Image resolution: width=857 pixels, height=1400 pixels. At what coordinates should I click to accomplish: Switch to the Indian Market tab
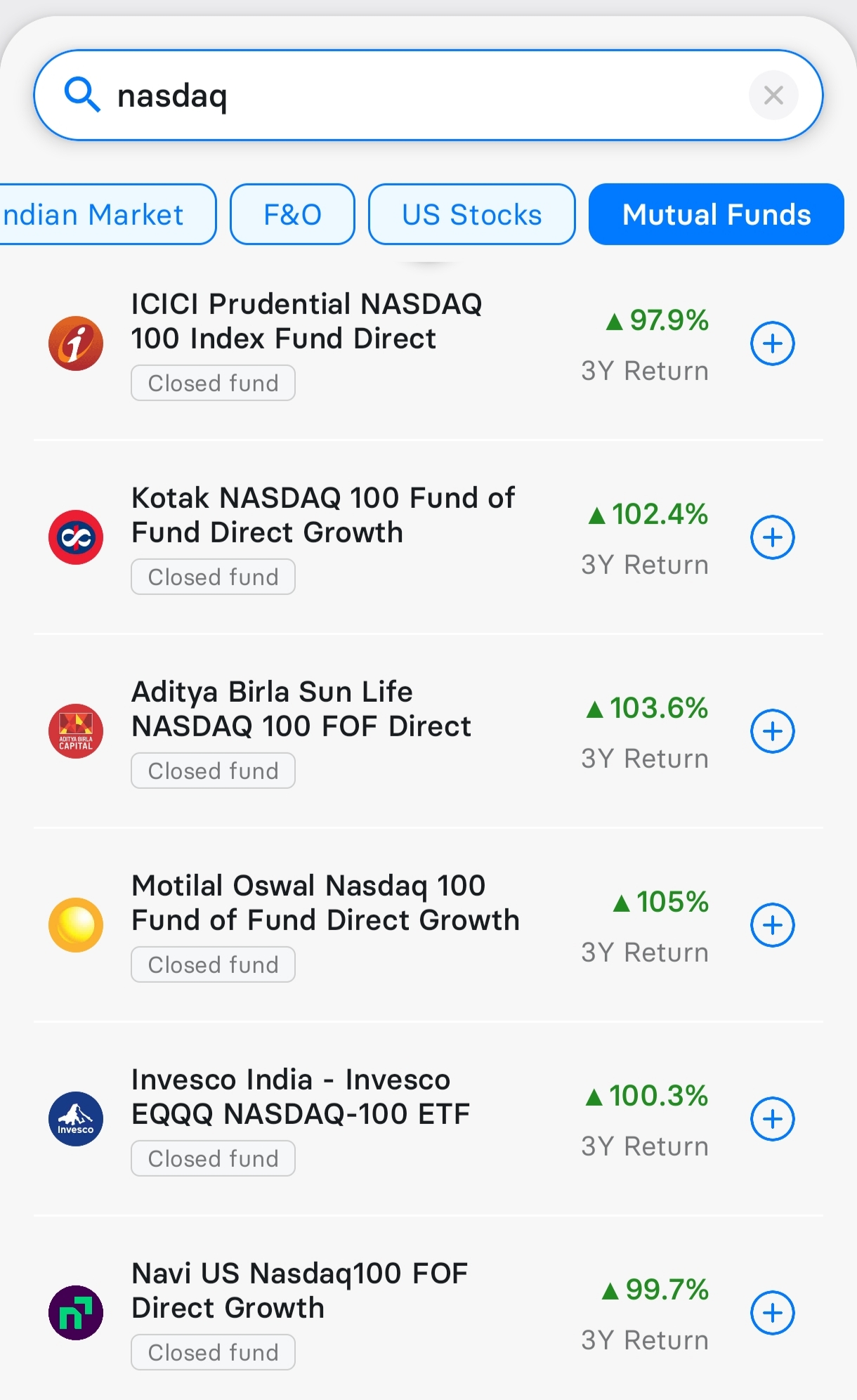[107, 214]
